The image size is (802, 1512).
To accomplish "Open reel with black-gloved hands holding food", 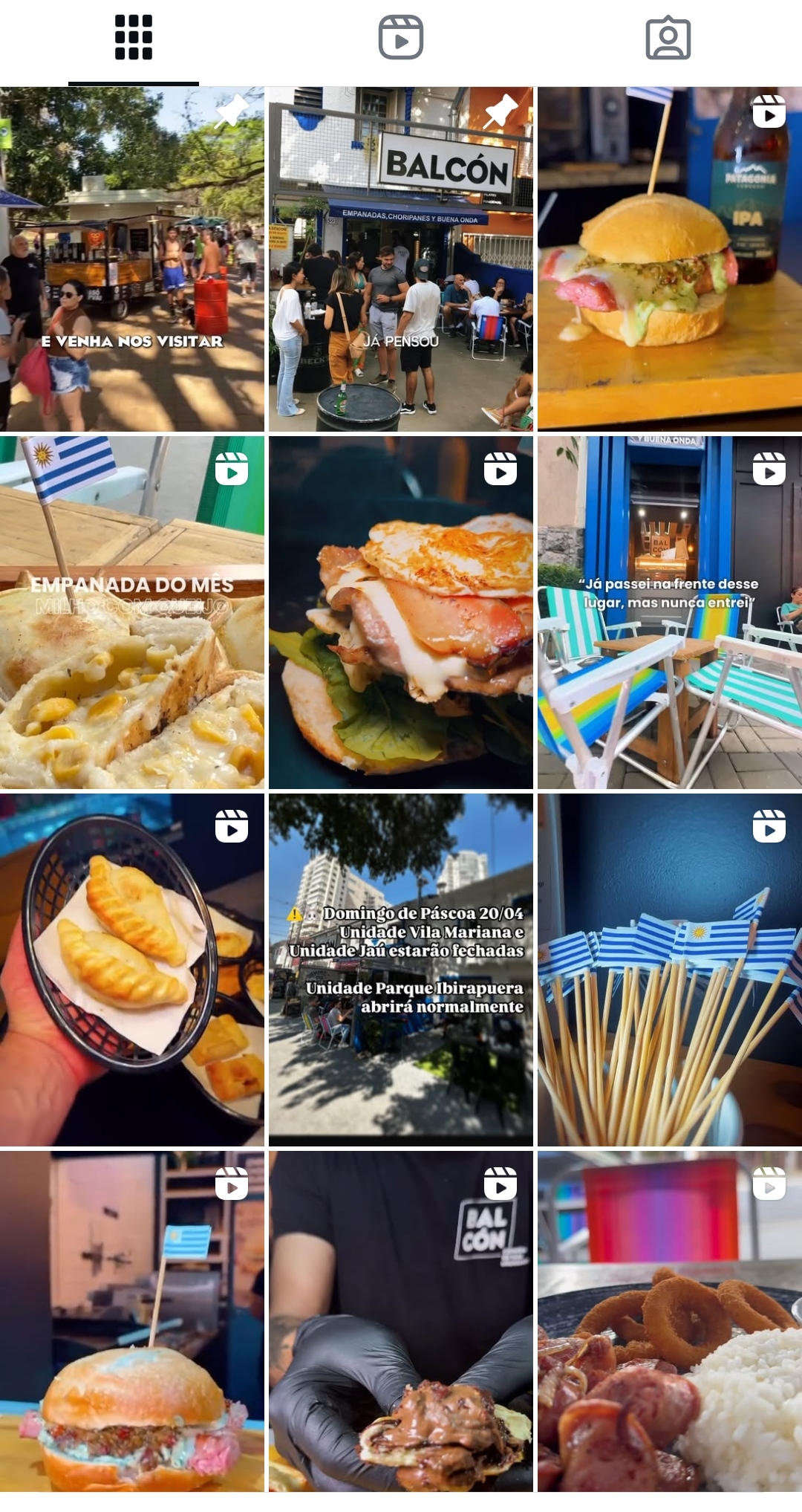I will click(401, 1321).
